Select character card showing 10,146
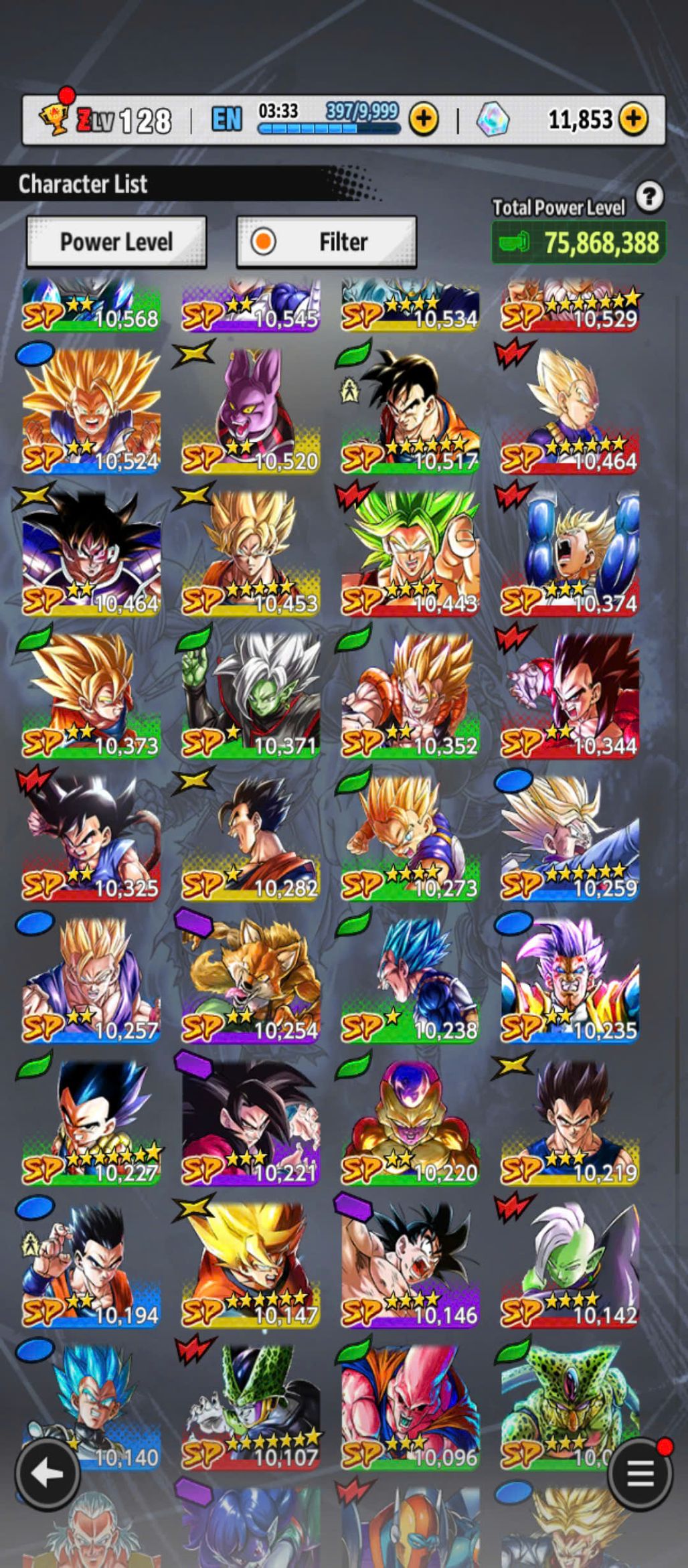688x1568 pixels. [x=410, y=1264]
